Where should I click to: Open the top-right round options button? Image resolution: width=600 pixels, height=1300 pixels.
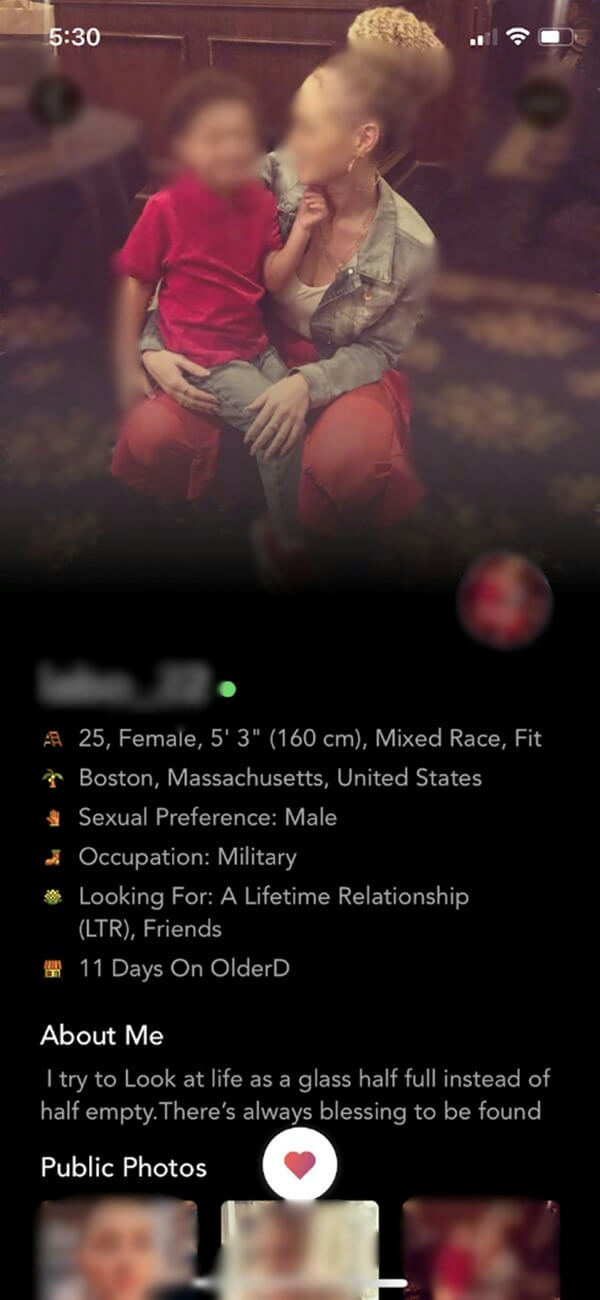coord(544,100)
